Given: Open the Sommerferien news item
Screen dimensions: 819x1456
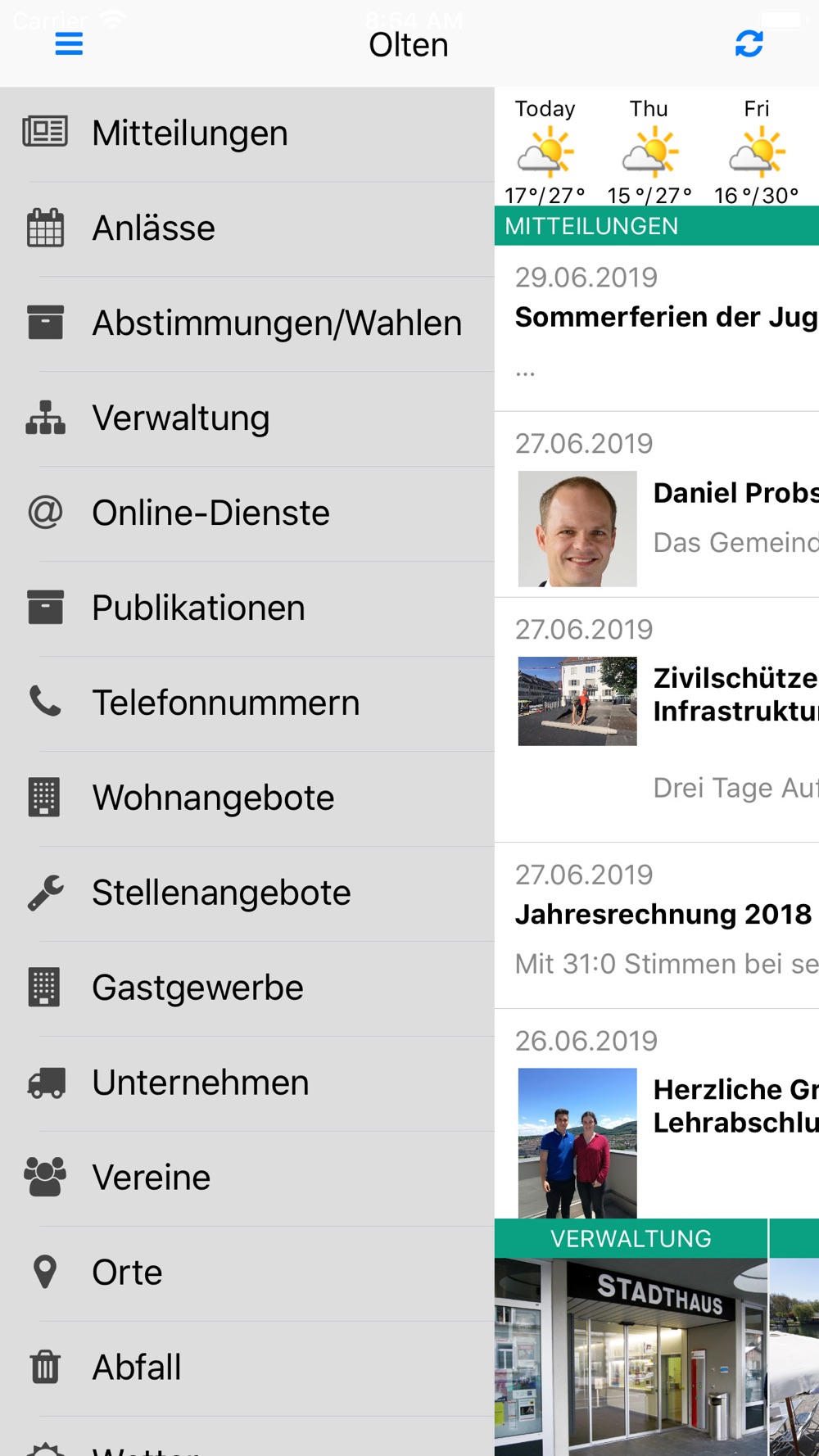Looking at the screenshot, I should tap(657, 328).
